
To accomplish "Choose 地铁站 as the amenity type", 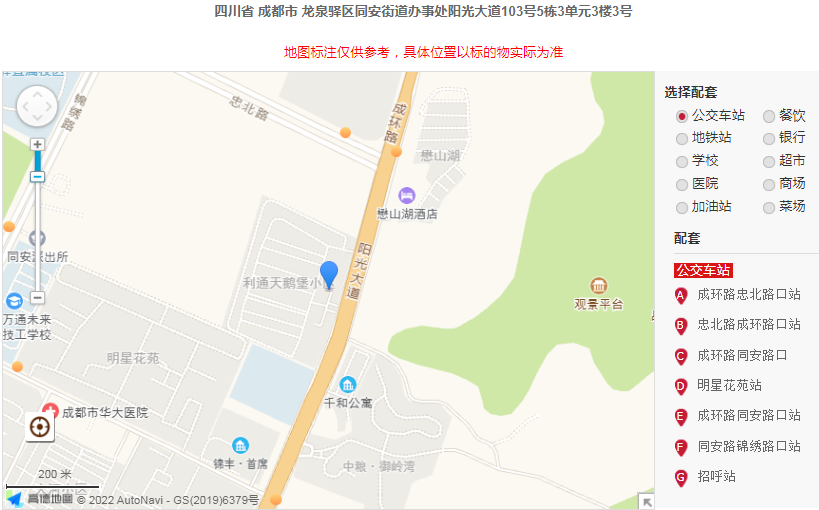I will pos(682,139).
